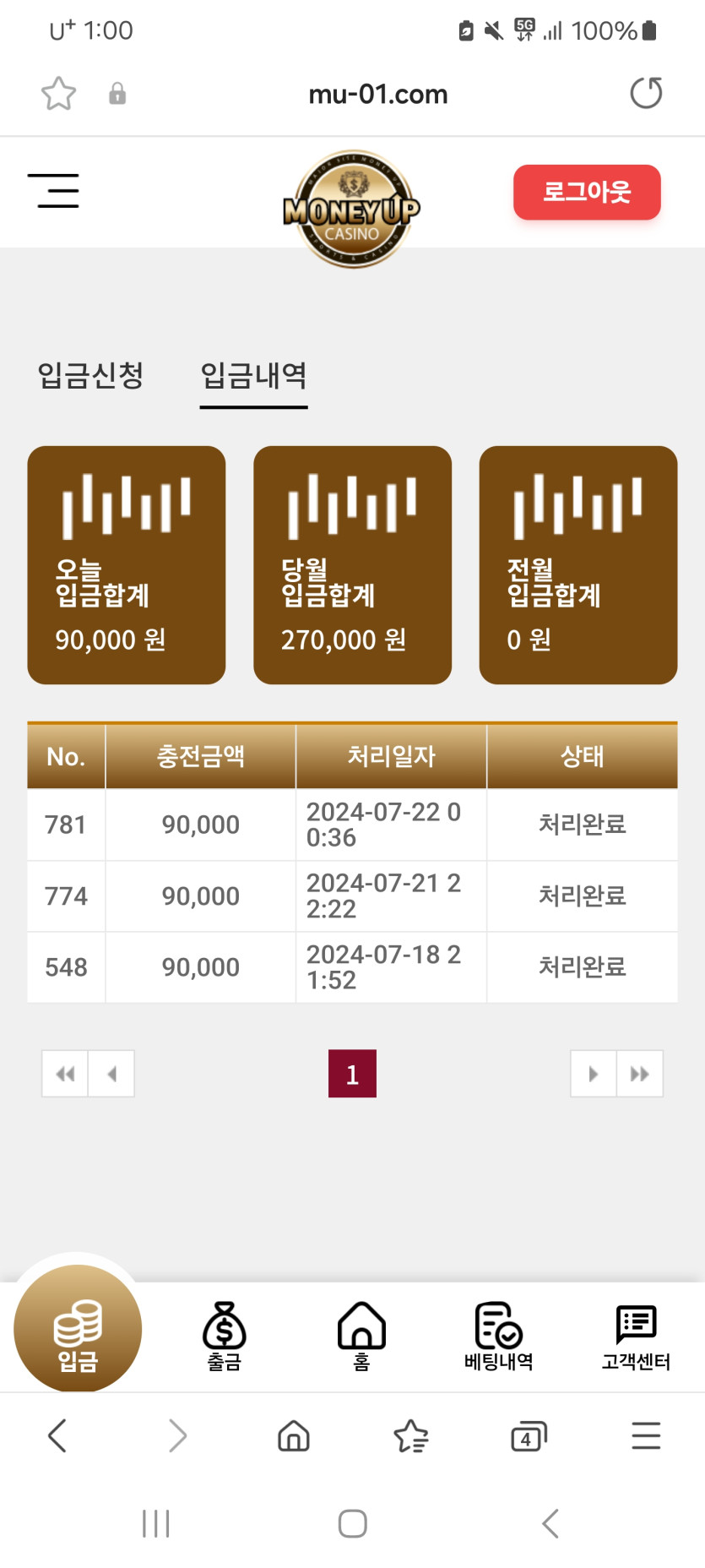Open the hamburger side menu
705x1568 pixels.
coord(53,191)
